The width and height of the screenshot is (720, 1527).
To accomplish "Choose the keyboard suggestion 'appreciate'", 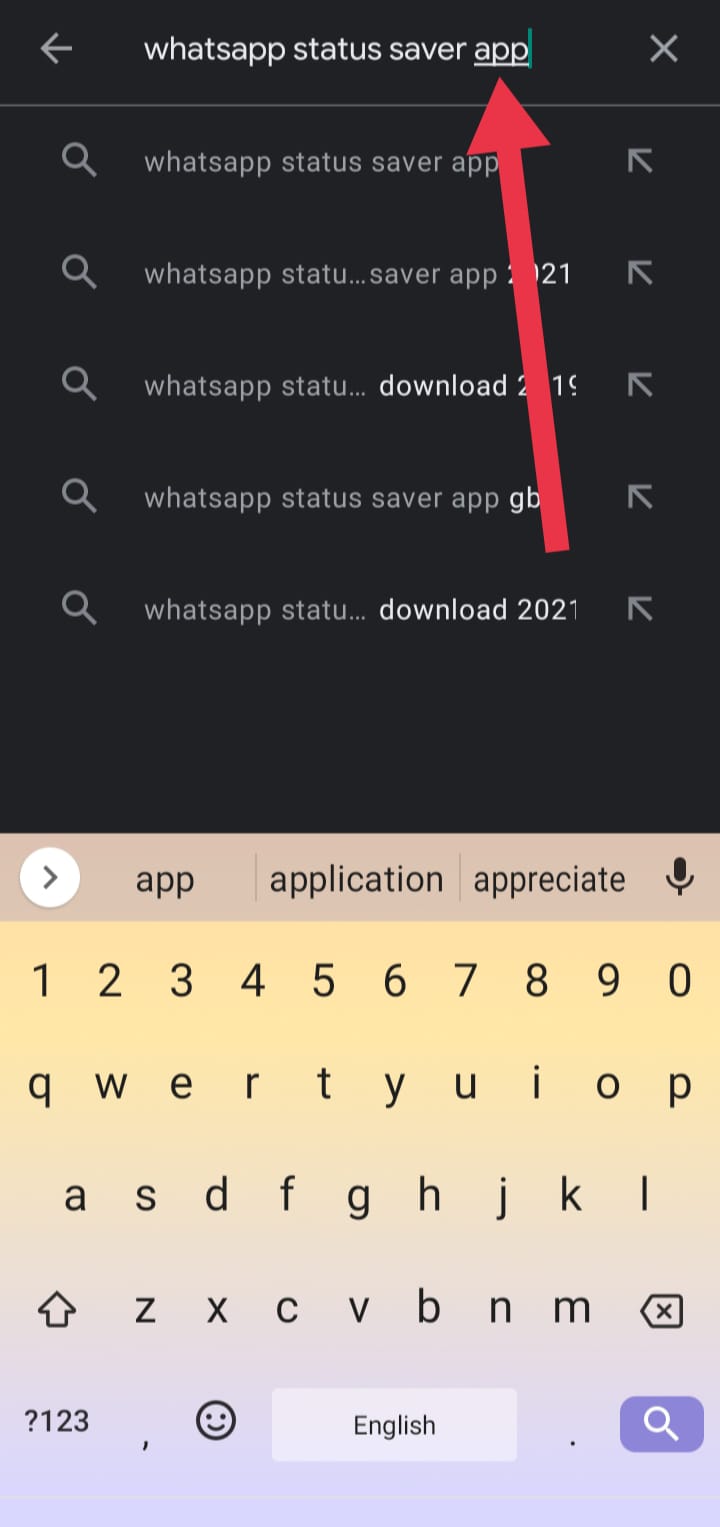I will tap(549, 880).
